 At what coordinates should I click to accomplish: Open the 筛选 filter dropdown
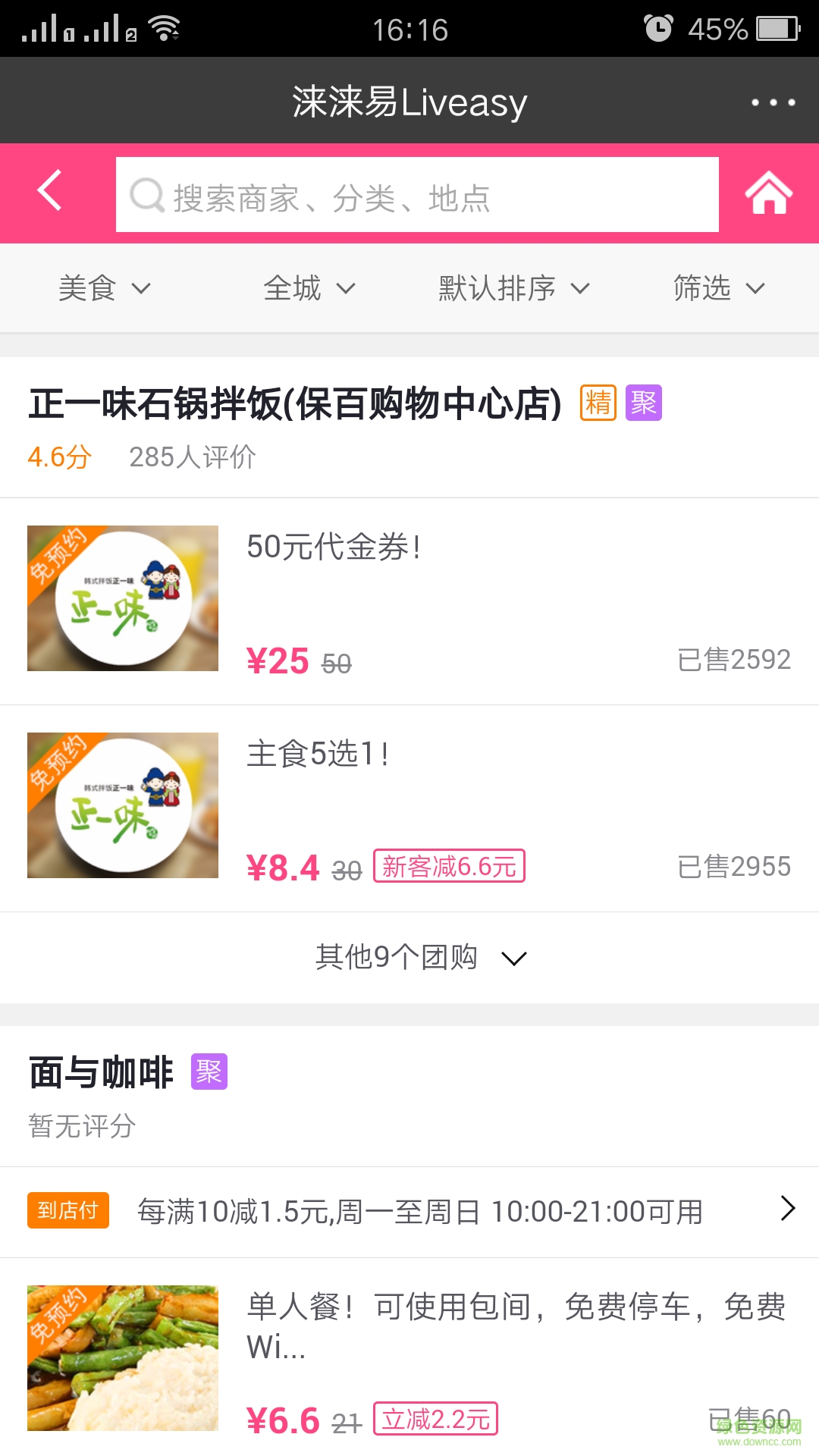click(718, 289)
